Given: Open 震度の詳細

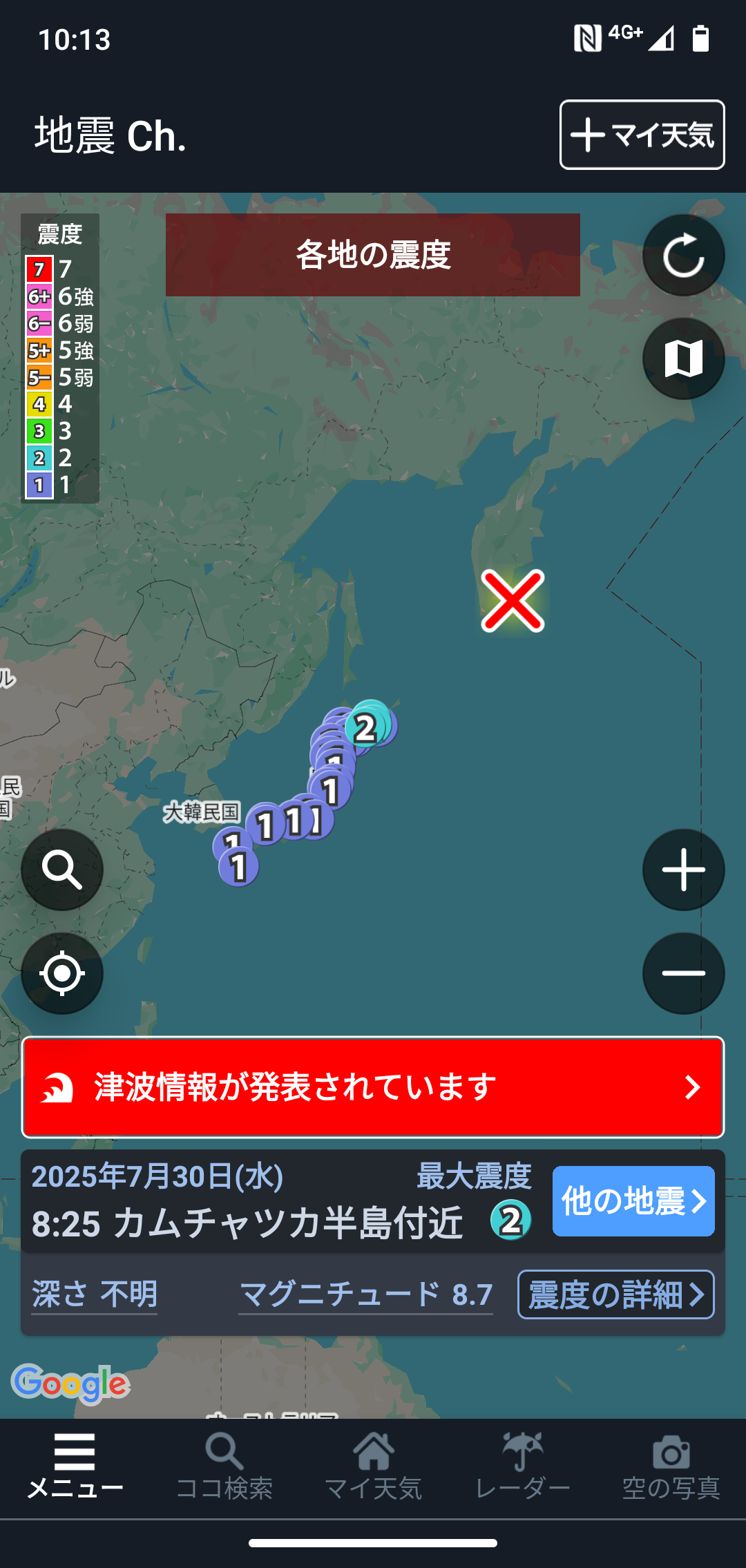Looking at the screenshot, I should [616, 1294].
